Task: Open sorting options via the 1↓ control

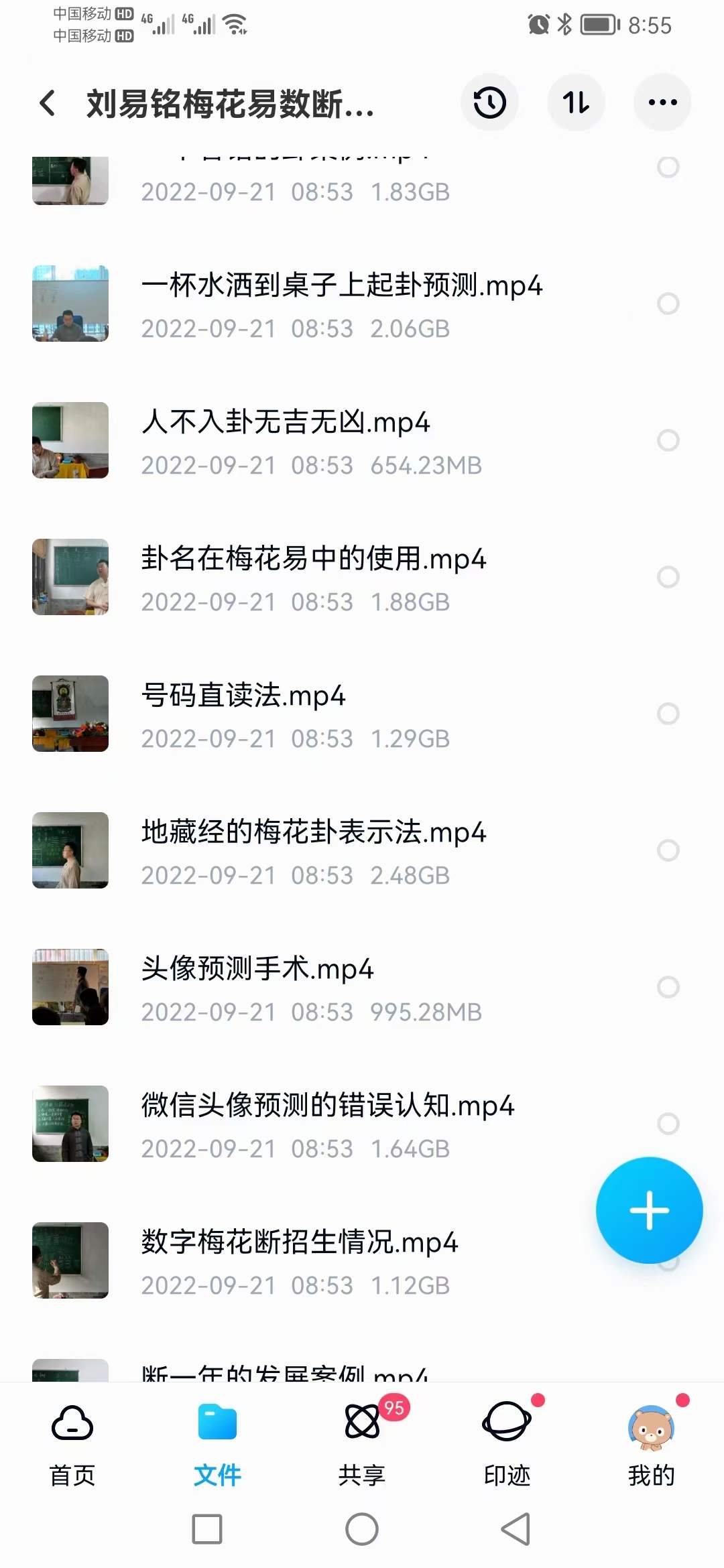Action: click(577, 102)
